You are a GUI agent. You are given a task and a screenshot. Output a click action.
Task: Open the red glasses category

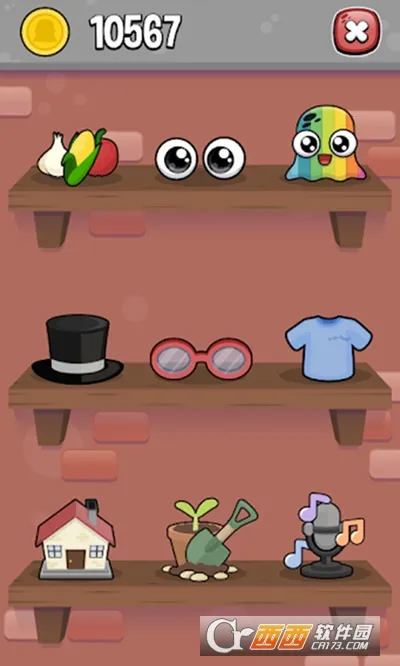coord(201,358)
